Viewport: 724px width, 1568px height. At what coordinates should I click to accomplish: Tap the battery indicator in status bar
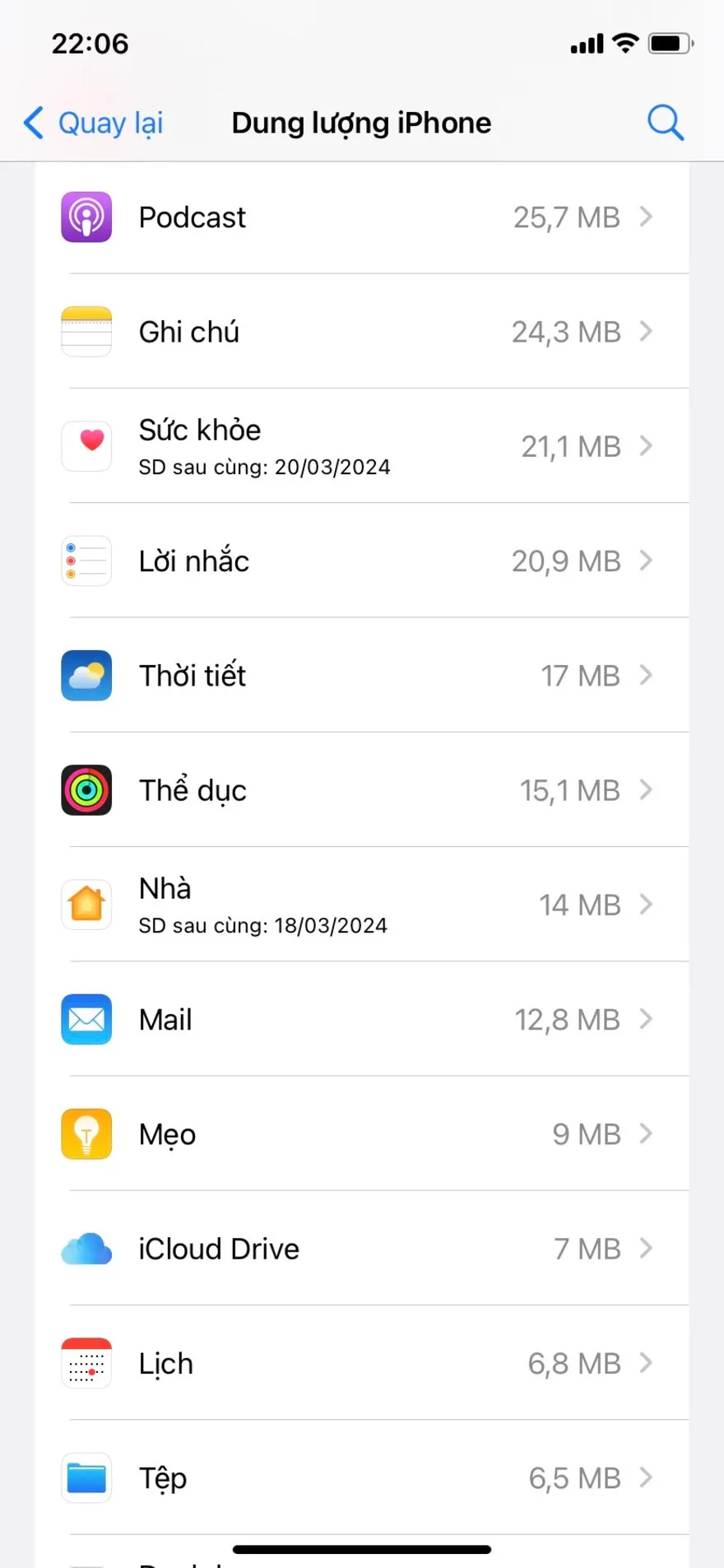(671, 43)
